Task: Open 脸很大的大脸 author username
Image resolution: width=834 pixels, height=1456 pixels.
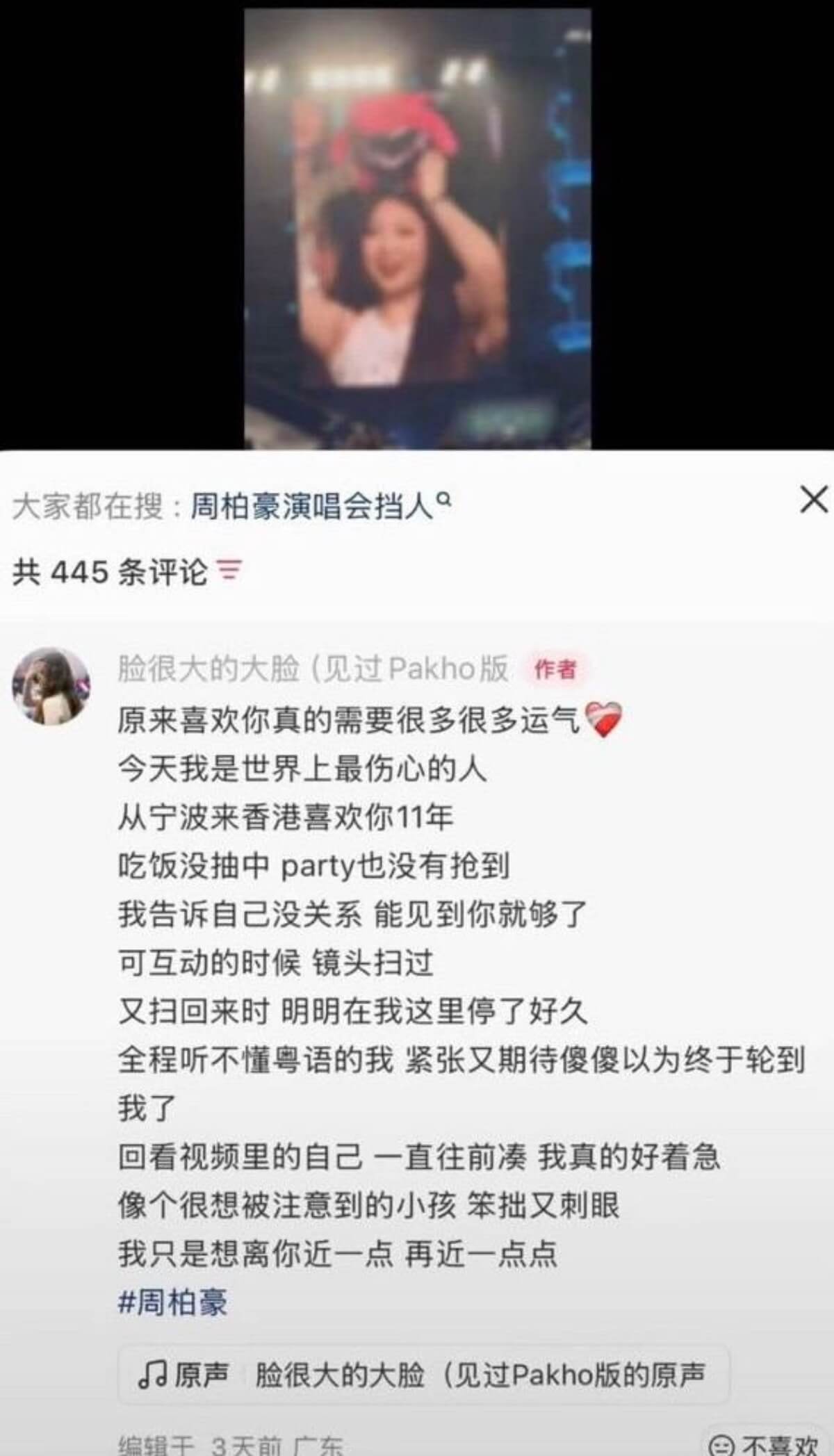Action: tap(313, 669)
